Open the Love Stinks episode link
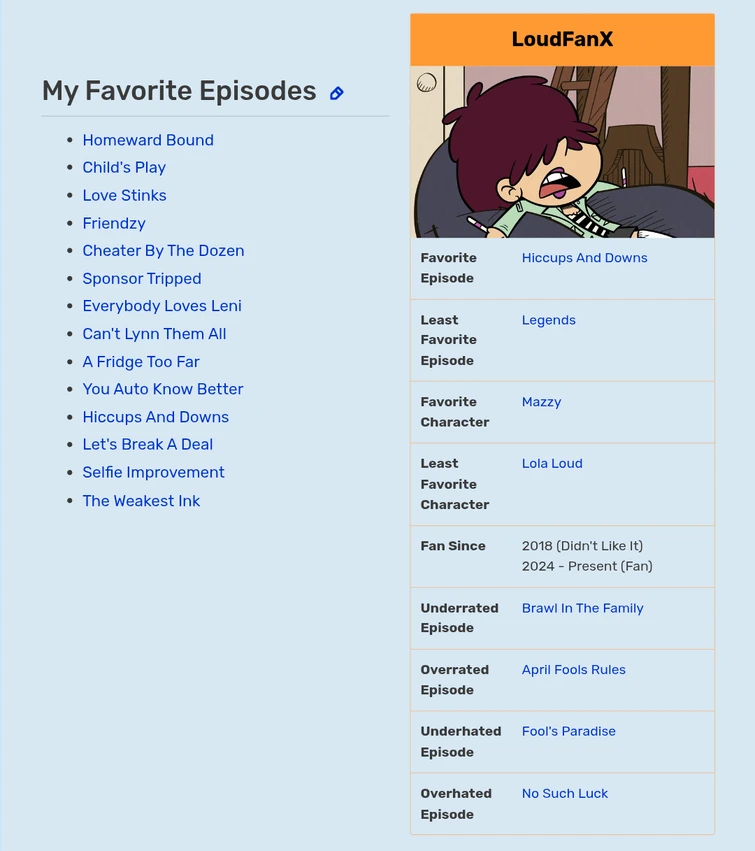Viewport: 755px width, 851px height. tap(124, 195)
